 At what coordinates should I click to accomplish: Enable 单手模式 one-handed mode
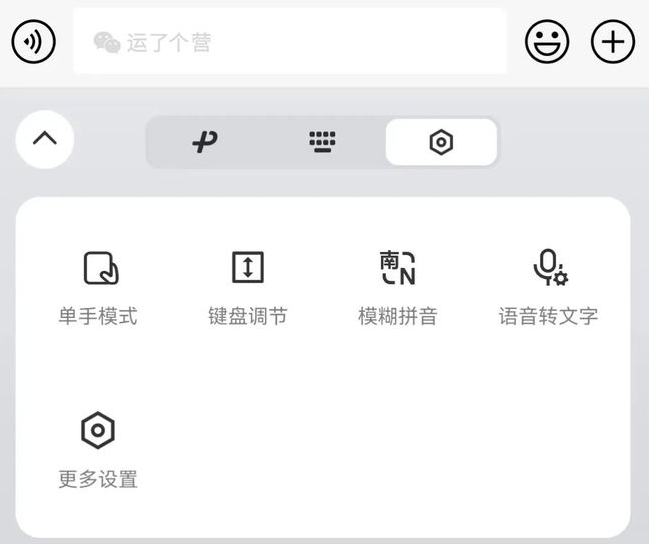[x=99, y=286]
